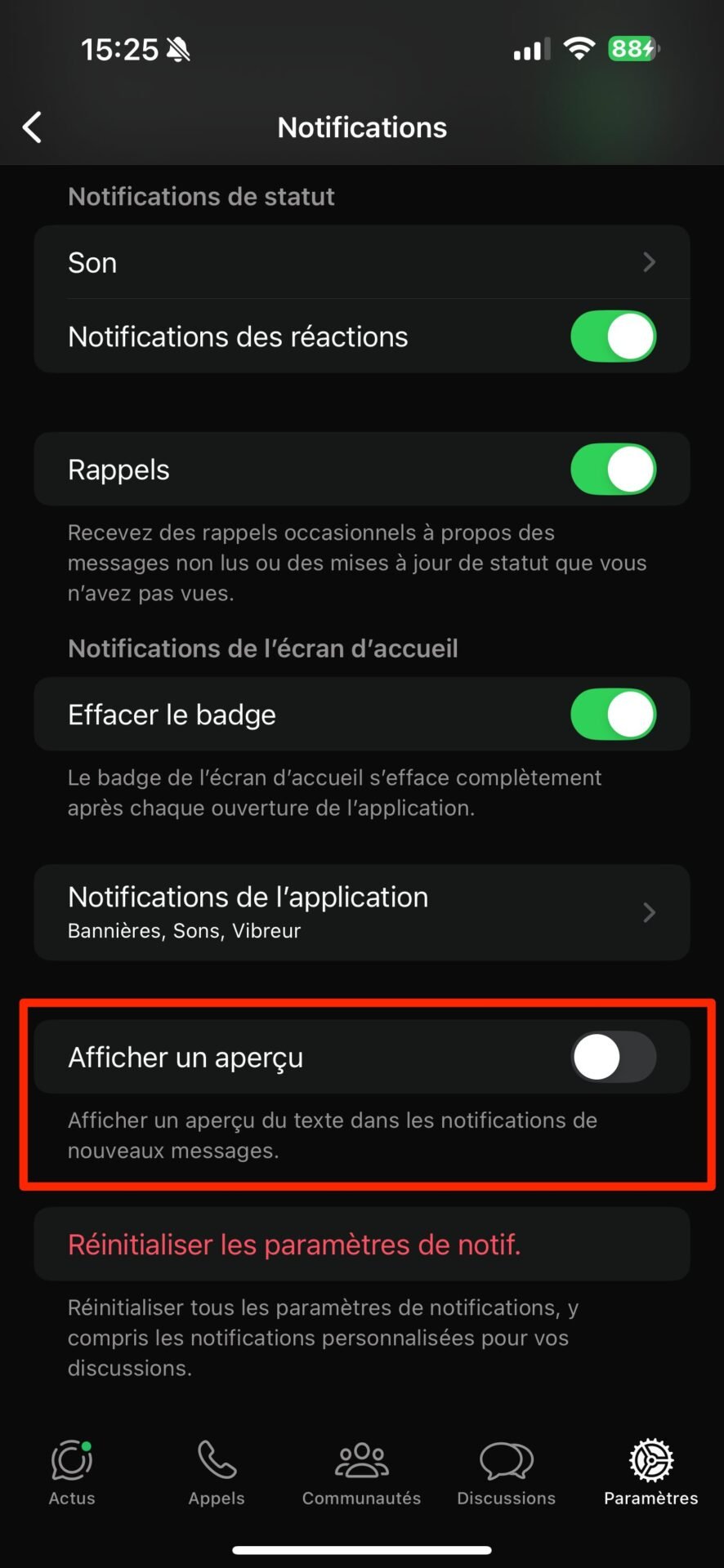Toggle off Effacer le badge

point(613,715)
